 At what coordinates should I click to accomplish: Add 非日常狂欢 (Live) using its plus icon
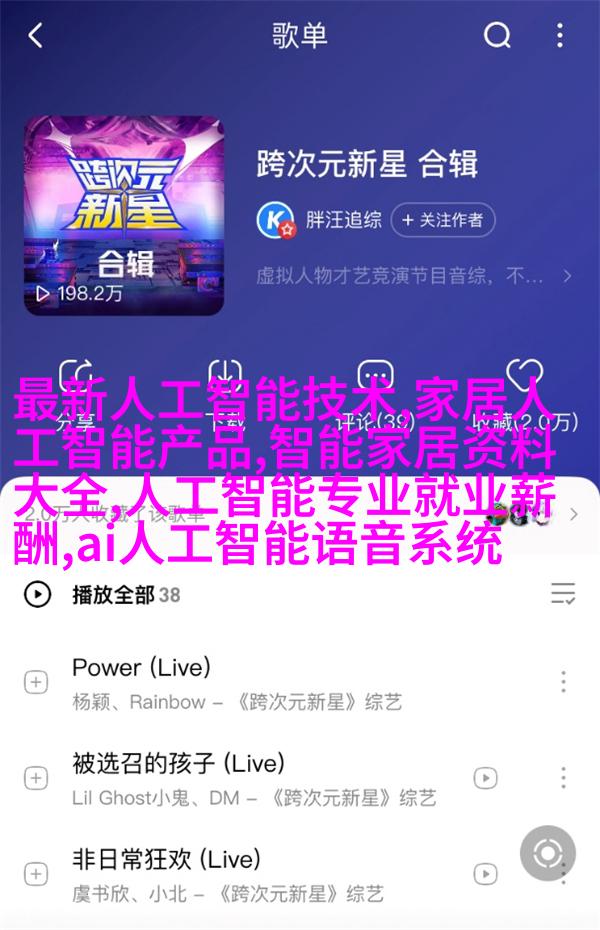[36, 873]
